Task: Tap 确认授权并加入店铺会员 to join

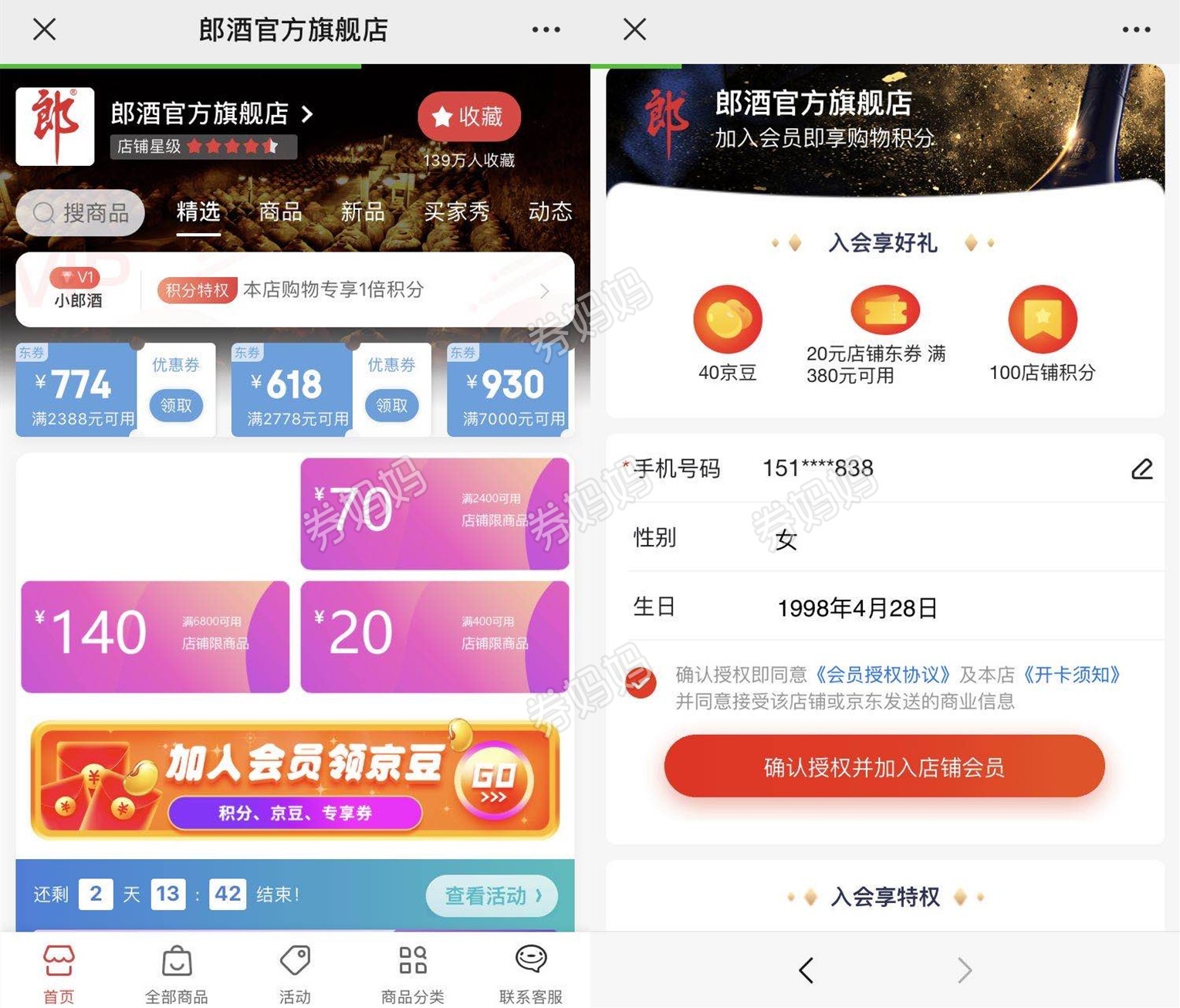Action: pos(884,766)
